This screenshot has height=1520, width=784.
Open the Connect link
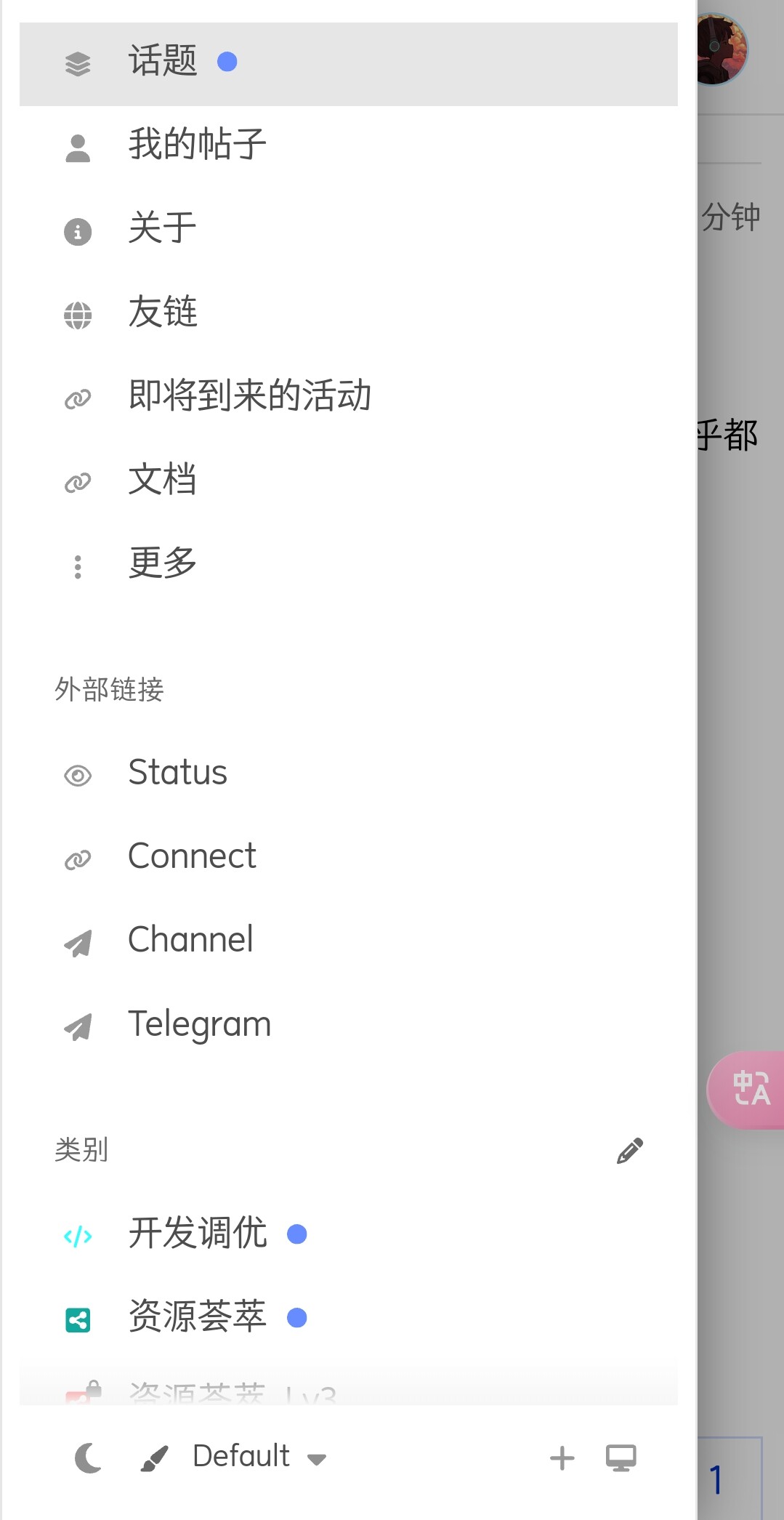click(x=348, y=856)
